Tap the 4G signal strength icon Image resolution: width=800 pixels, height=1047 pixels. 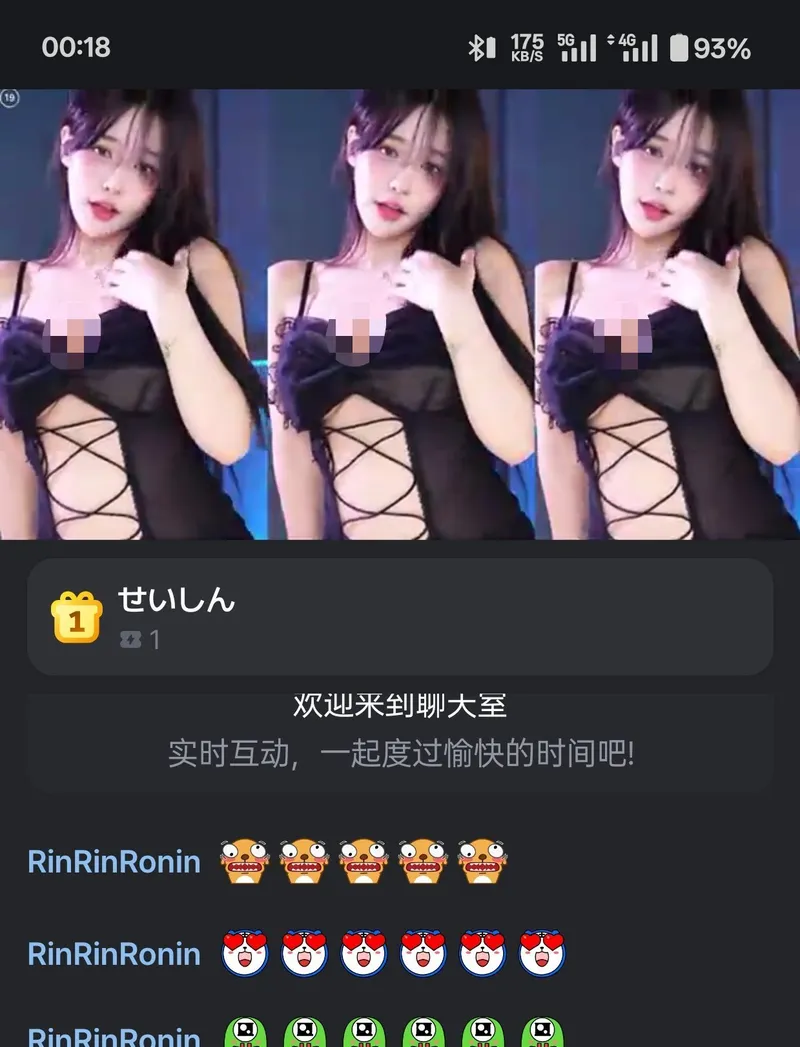point(644,46)
